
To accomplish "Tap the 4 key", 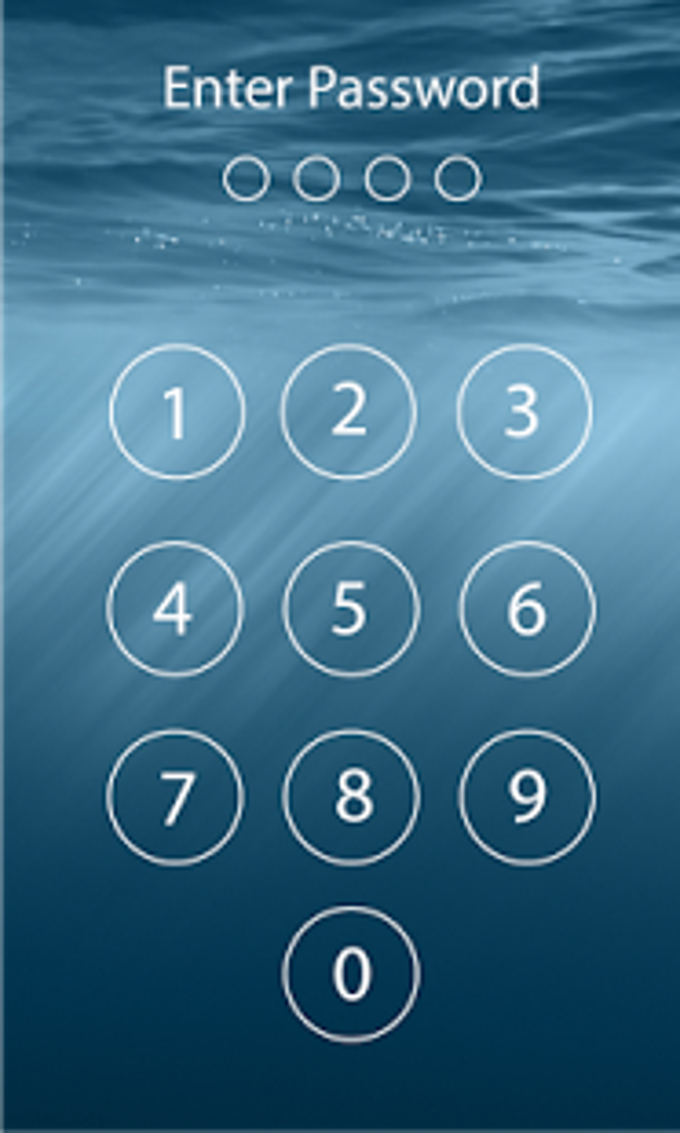I will point(176,608).
